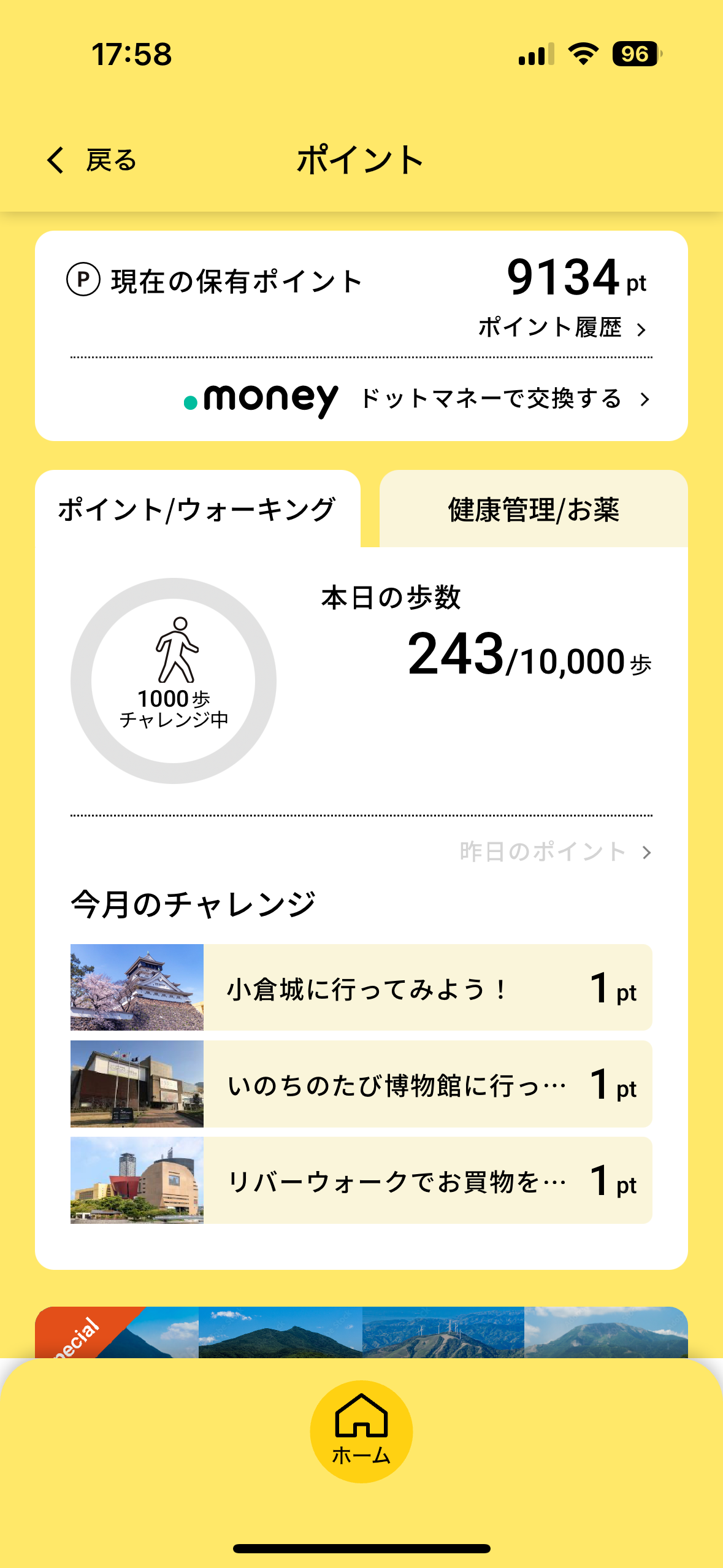Switch to the 健康管理/お薬 tab
Viewport: 723px width, 1568px height.
coord(533,510)
